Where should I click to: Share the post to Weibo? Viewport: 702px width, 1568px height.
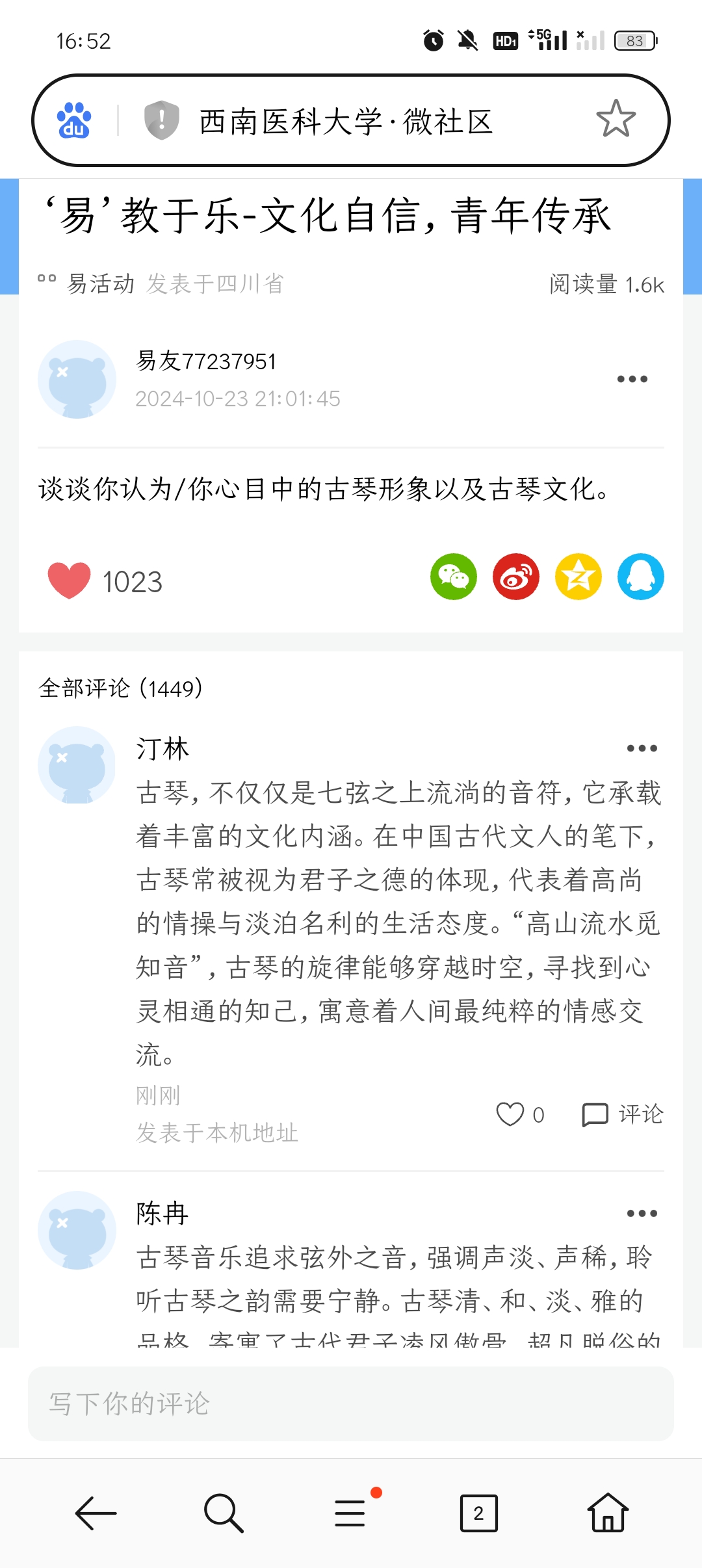(515, 577)
